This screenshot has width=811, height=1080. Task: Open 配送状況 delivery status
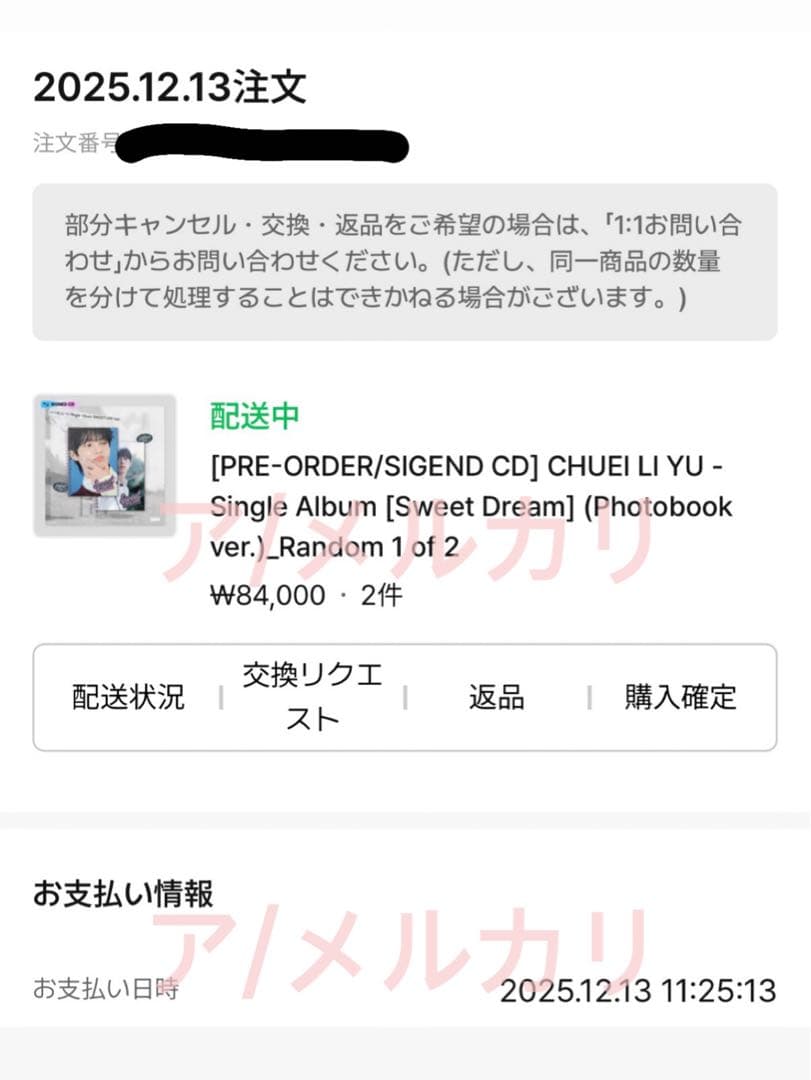(x=128, y=697)
